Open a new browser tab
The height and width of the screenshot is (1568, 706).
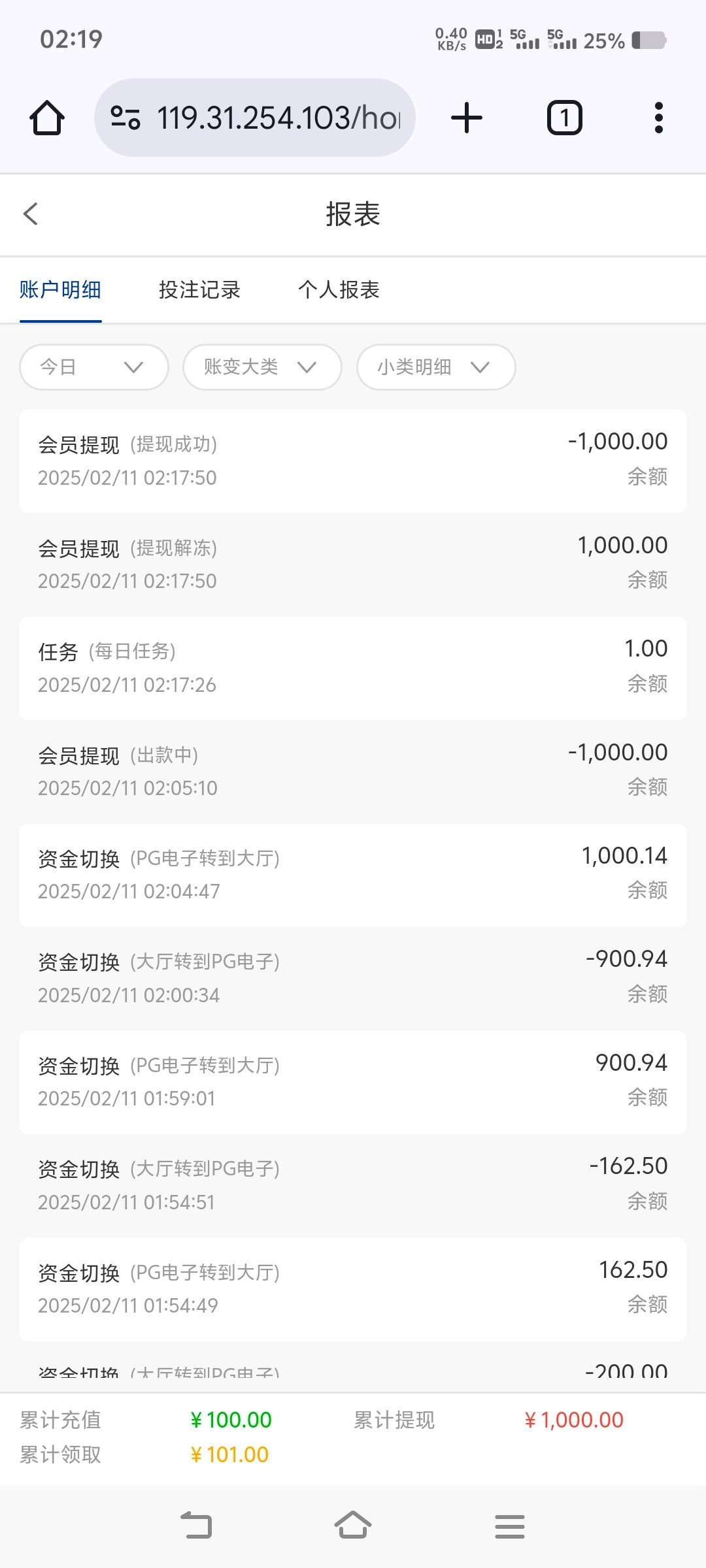click(467, 118)
